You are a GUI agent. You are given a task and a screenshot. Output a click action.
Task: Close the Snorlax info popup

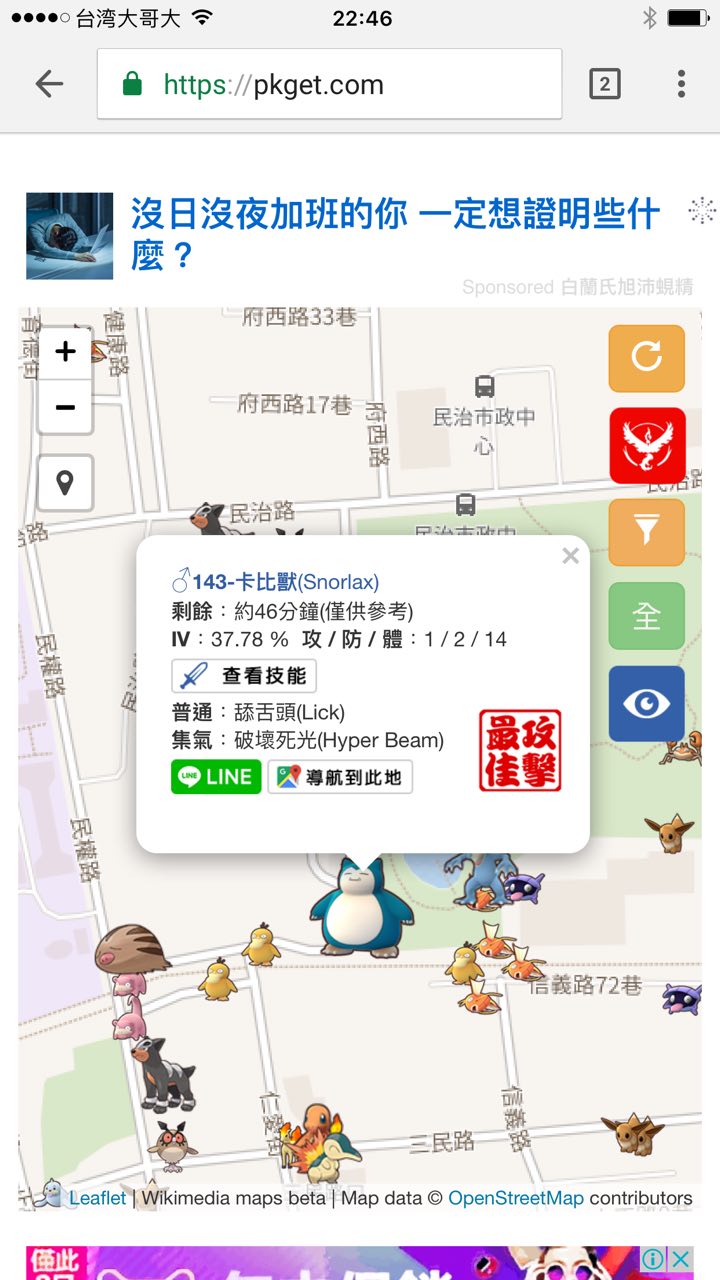point(570,556)
